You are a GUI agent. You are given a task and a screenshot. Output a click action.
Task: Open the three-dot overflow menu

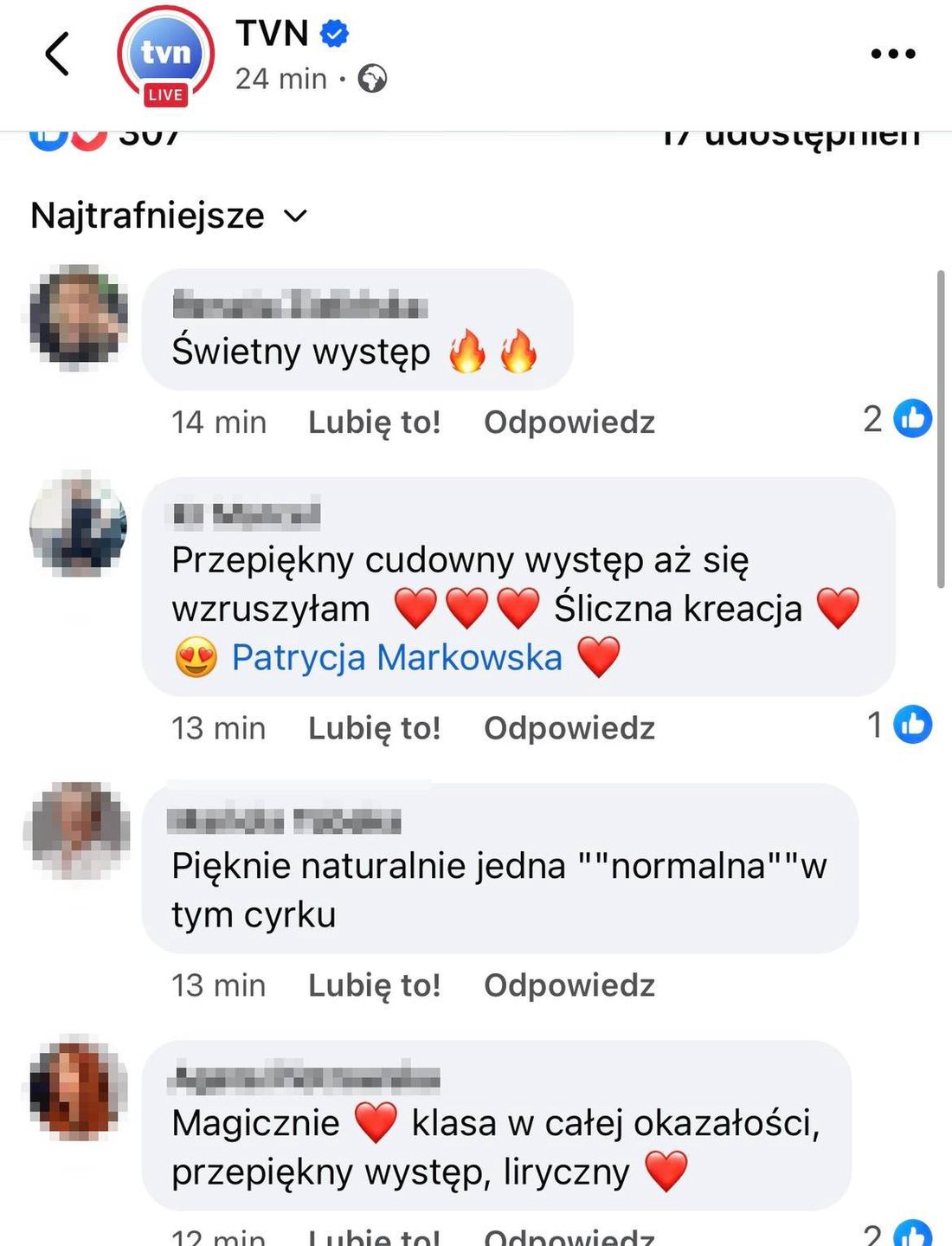892,54
